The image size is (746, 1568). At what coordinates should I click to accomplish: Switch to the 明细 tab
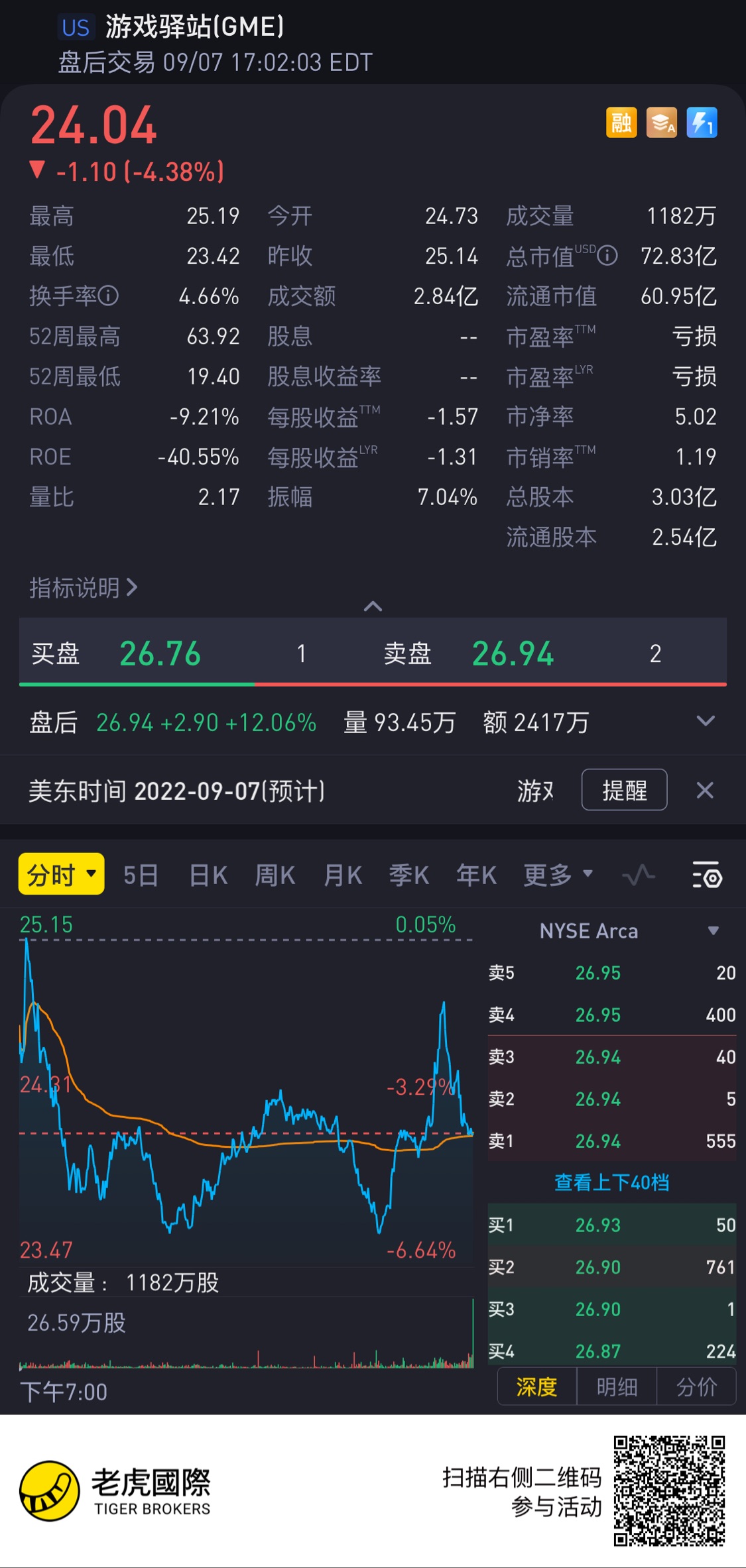tap(617, 1386)
